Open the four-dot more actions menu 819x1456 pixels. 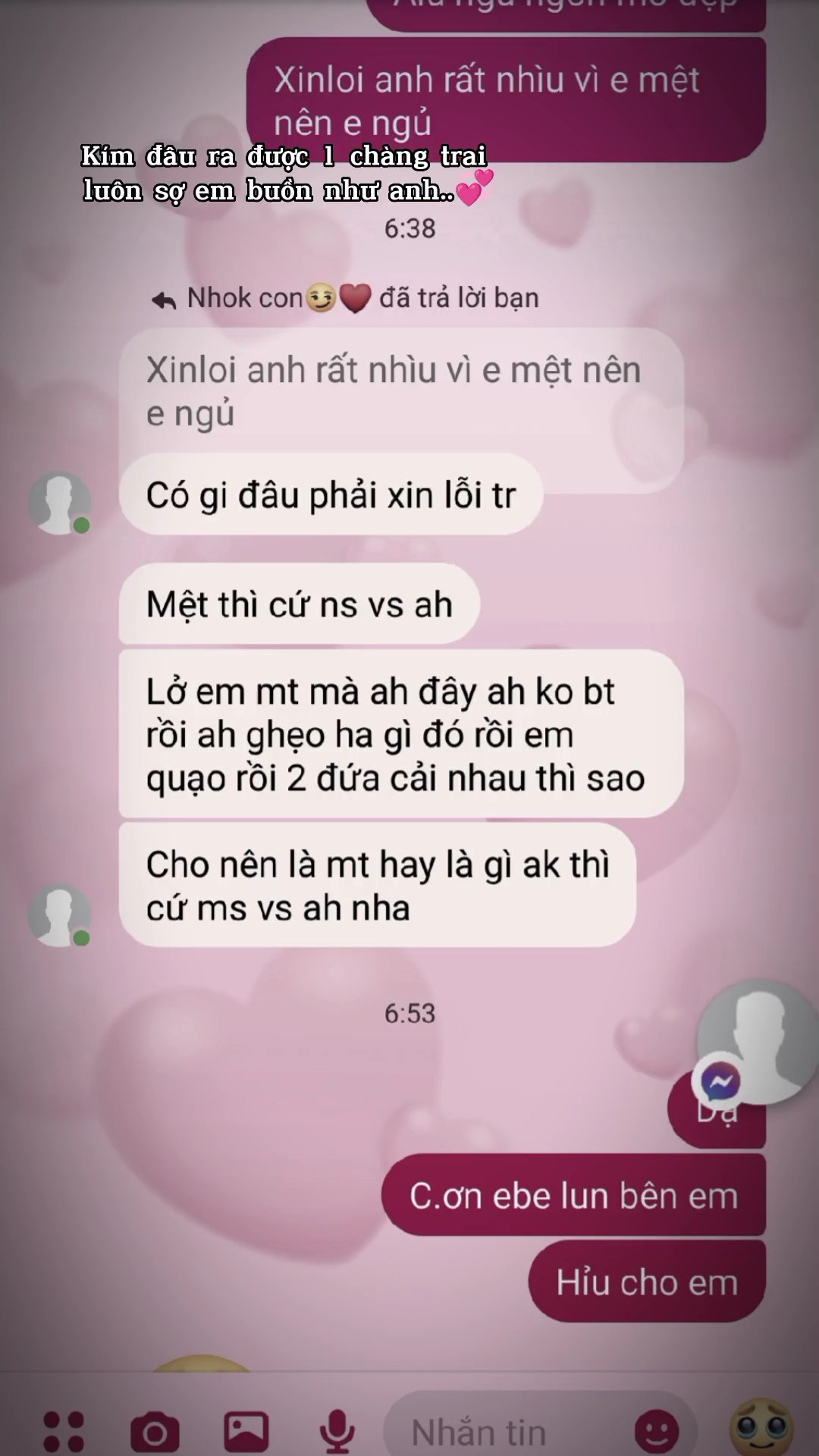point(64,1431)
